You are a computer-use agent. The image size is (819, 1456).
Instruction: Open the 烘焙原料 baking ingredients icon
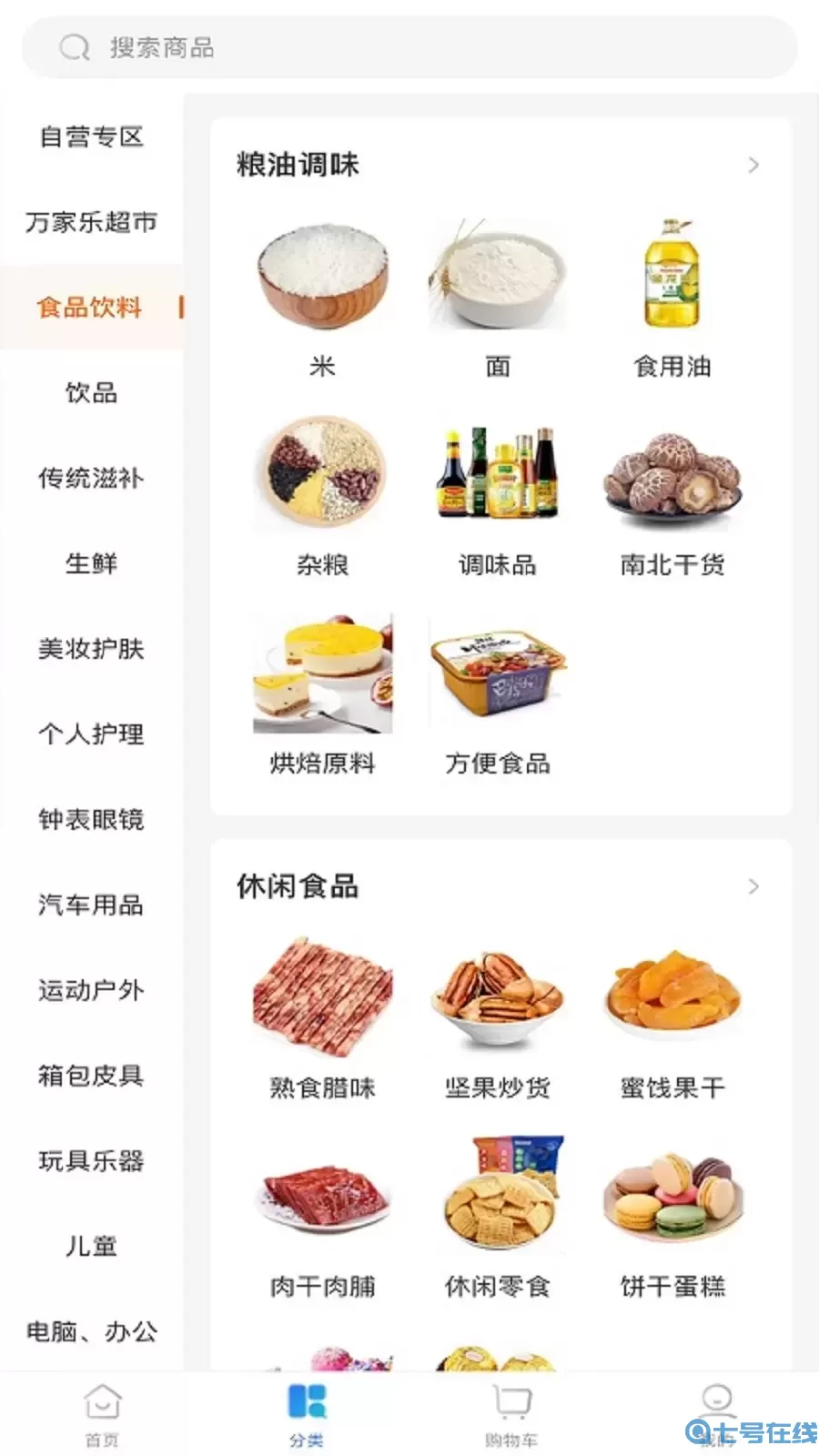coord(322,673)
